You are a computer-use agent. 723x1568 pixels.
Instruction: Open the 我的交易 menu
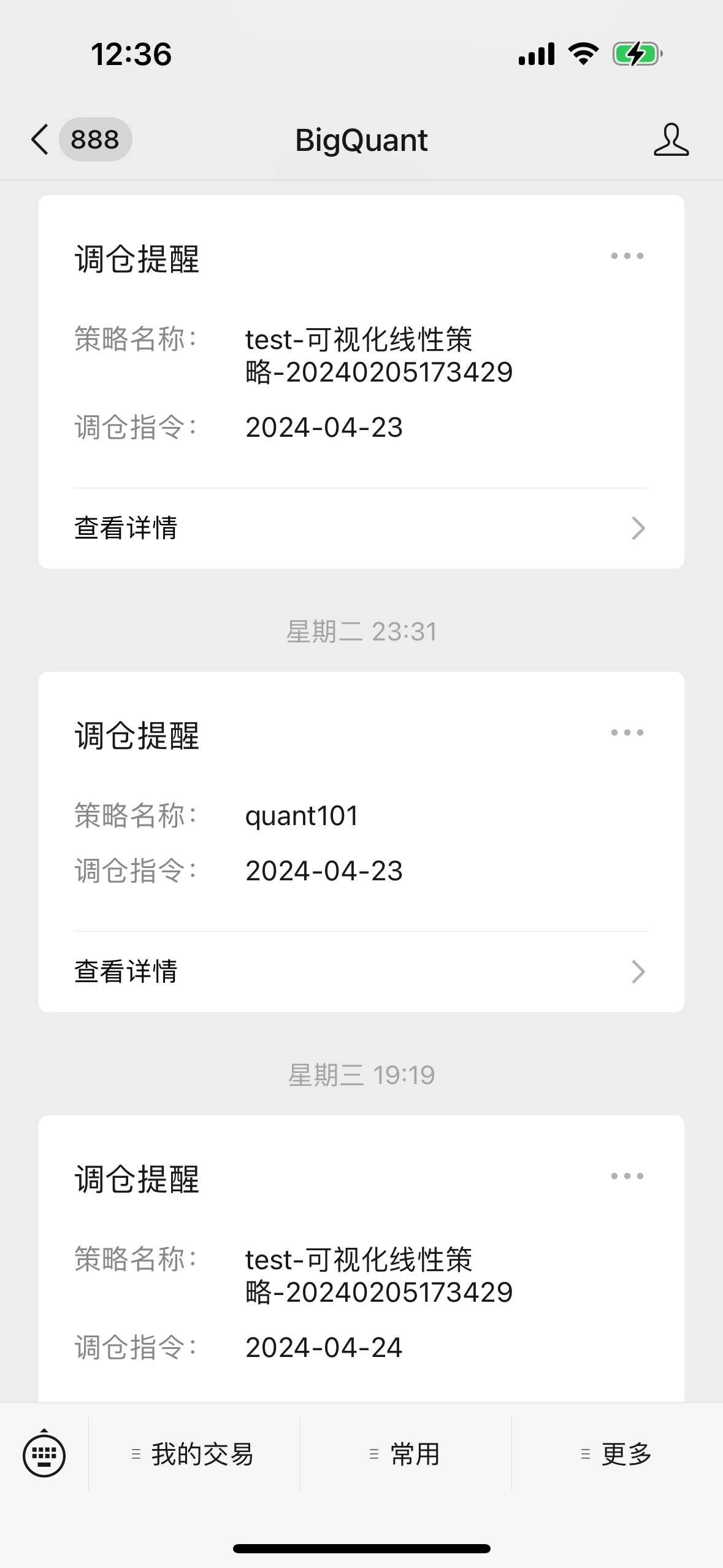click(194, 1455)
